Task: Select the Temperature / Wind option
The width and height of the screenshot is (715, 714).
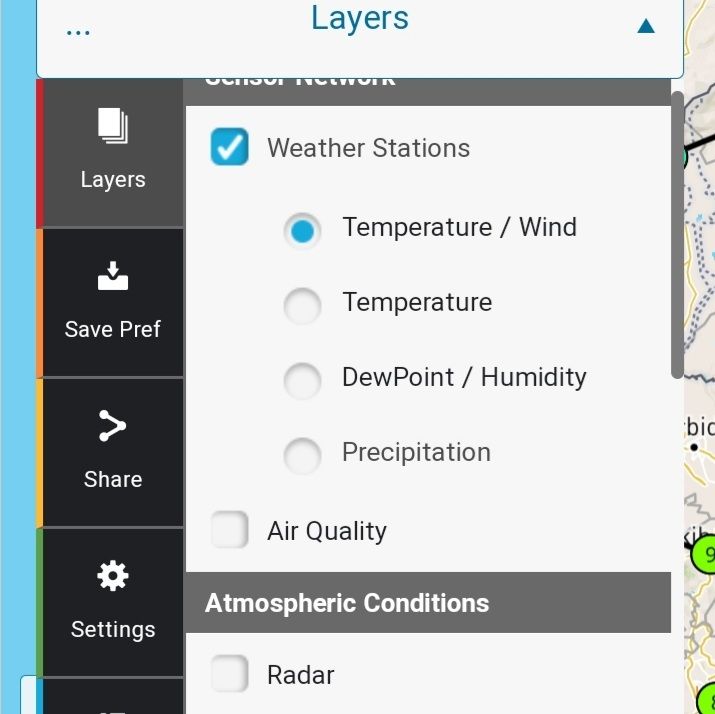Action: pyautogui.click(x=303, y=231)
